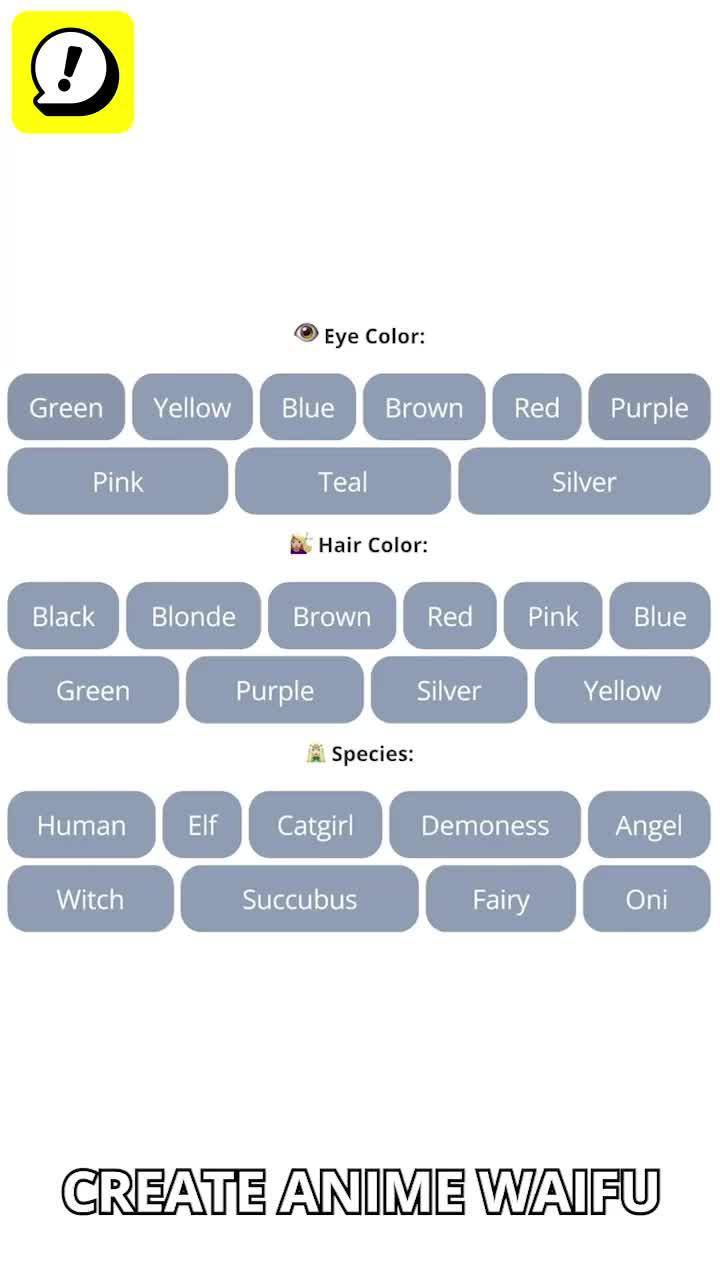Choose Teal as the eye color
720x1280 pixels.
coord(342,481)
